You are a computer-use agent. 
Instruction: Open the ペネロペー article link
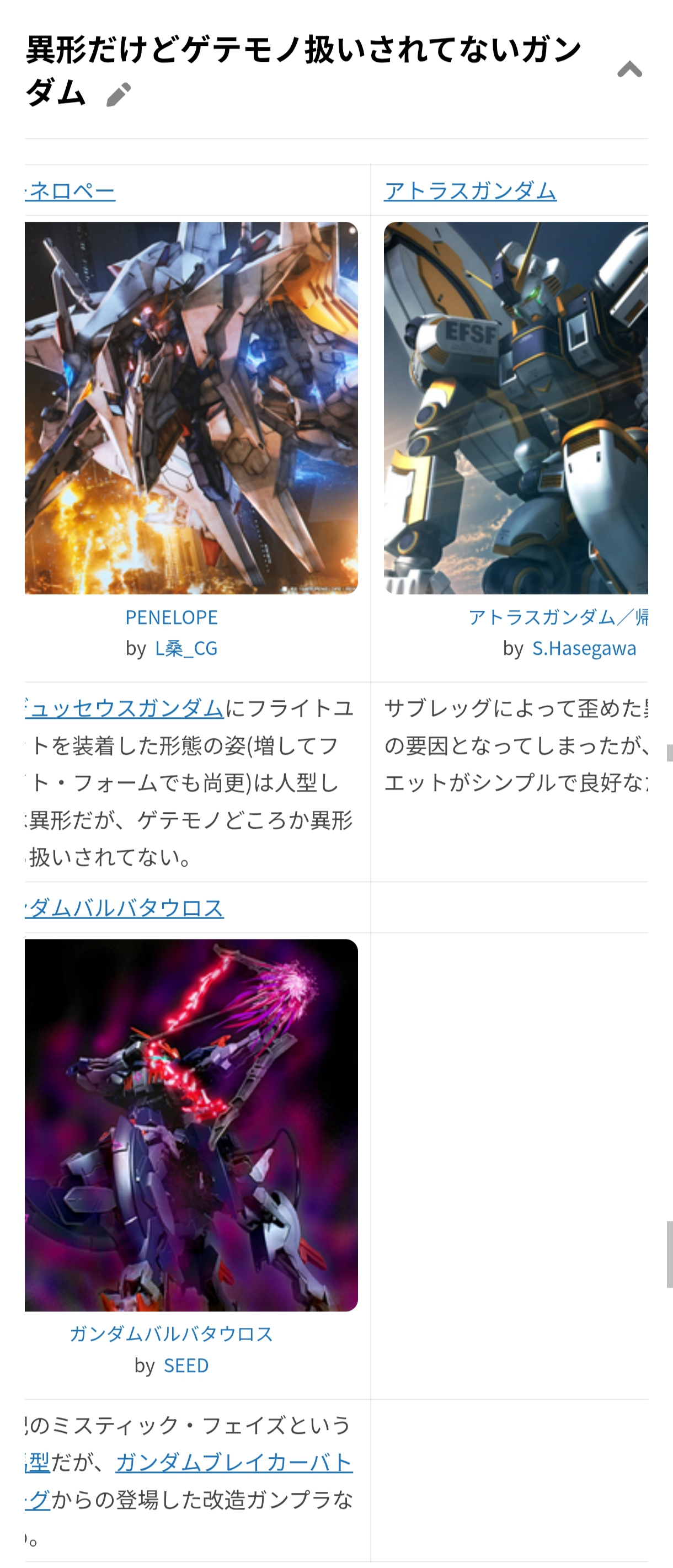click(71, 191)
